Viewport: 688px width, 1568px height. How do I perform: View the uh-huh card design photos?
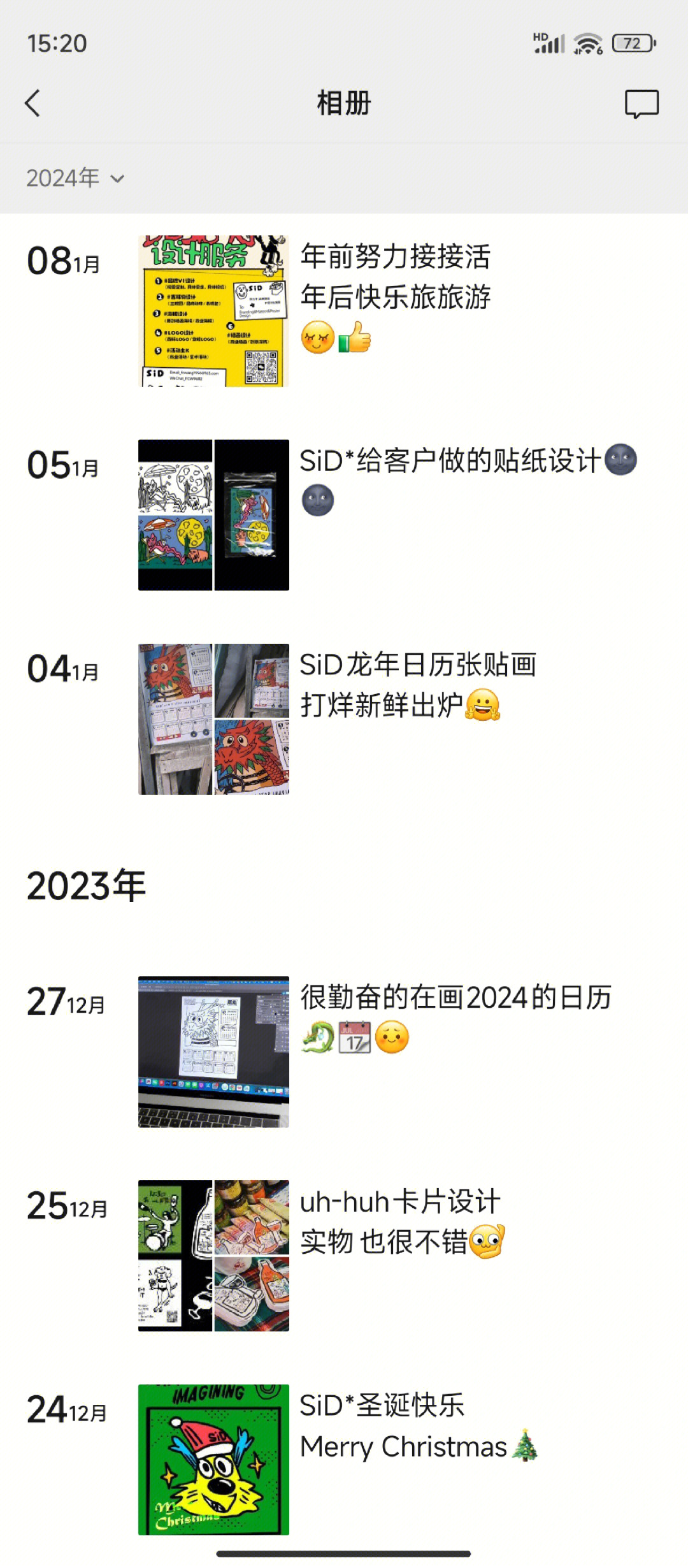click(213, 1256)
